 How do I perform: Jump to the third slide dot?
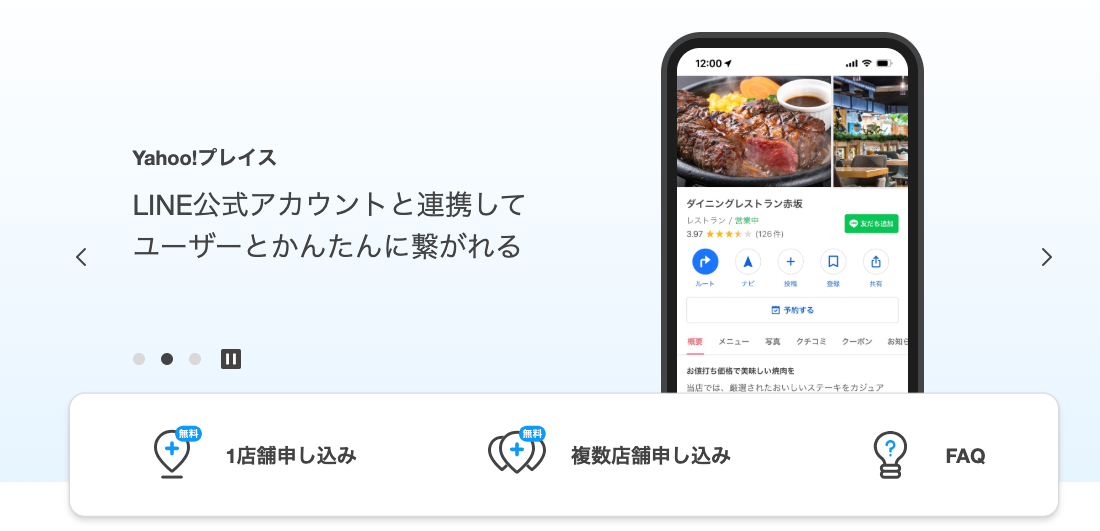tap(195, 359)
